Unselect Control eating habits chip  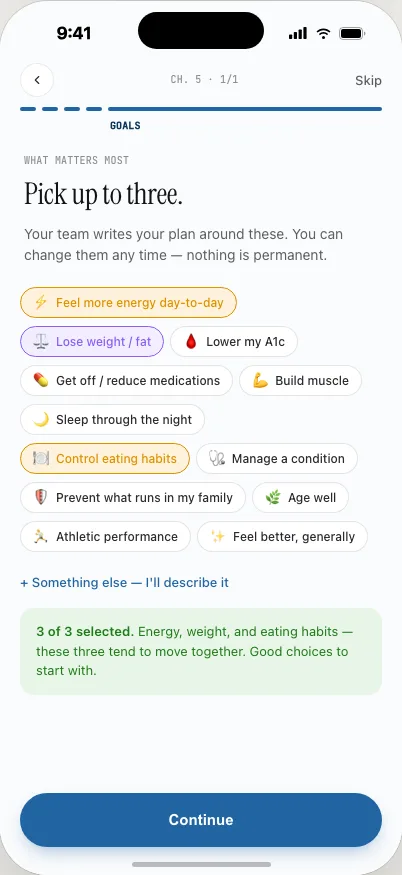(x=105, y=459)
